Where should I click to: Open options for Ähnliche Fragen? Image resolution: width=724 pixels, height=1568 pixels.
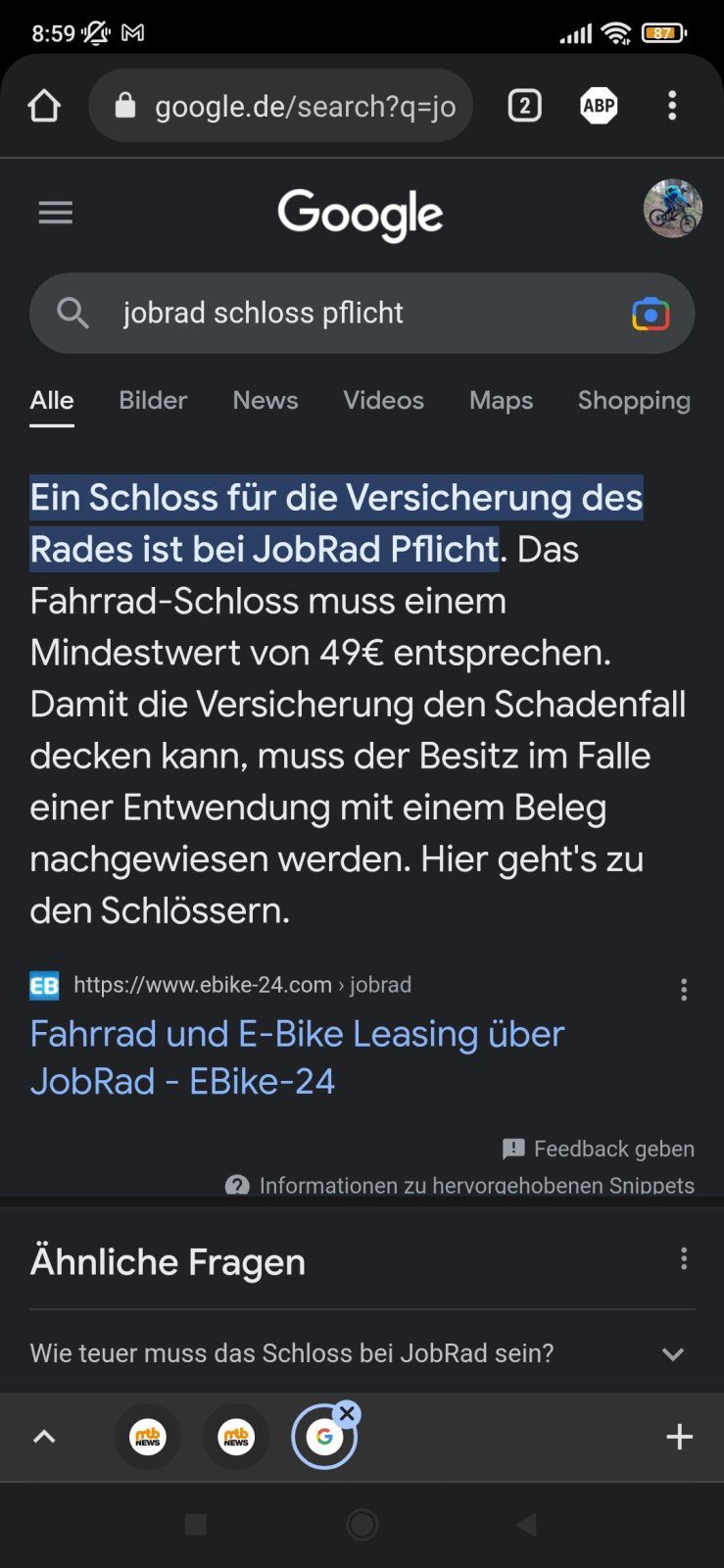[x=684, y=1259]
